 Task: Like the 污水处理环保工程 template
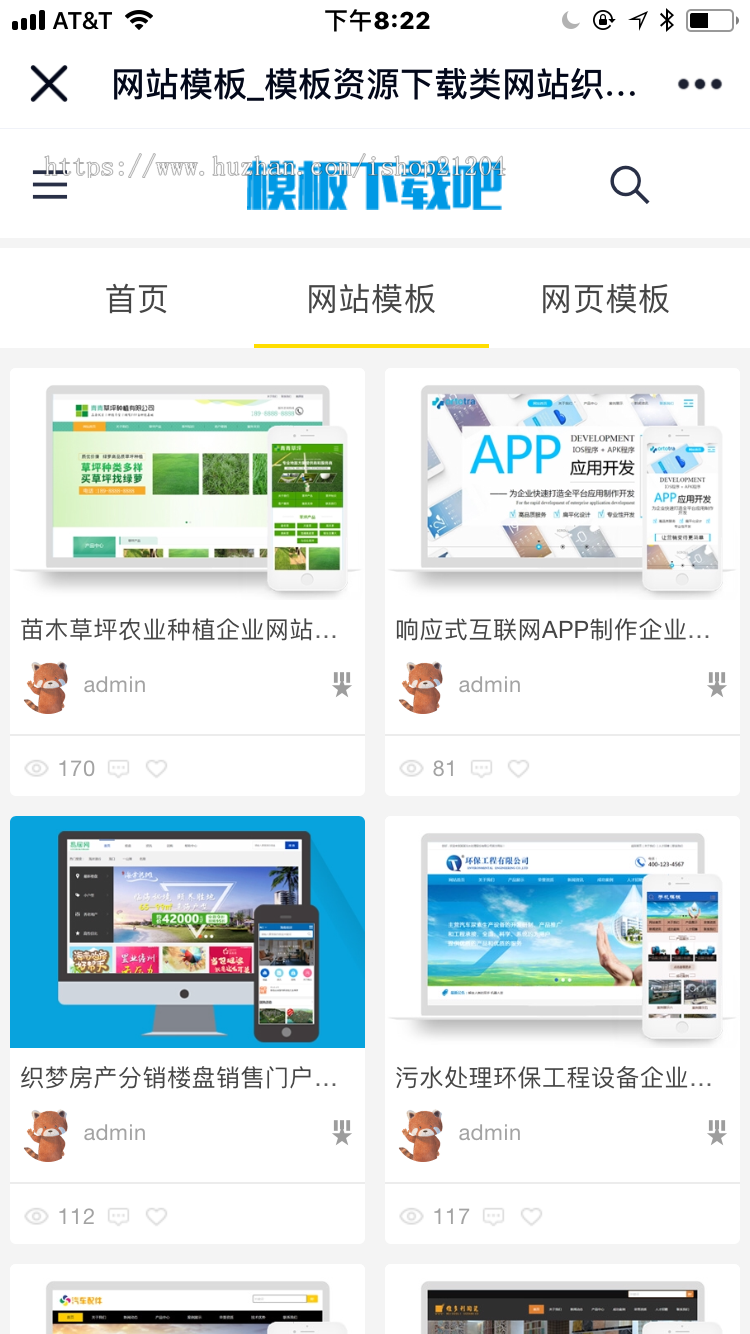[531, 1217]
